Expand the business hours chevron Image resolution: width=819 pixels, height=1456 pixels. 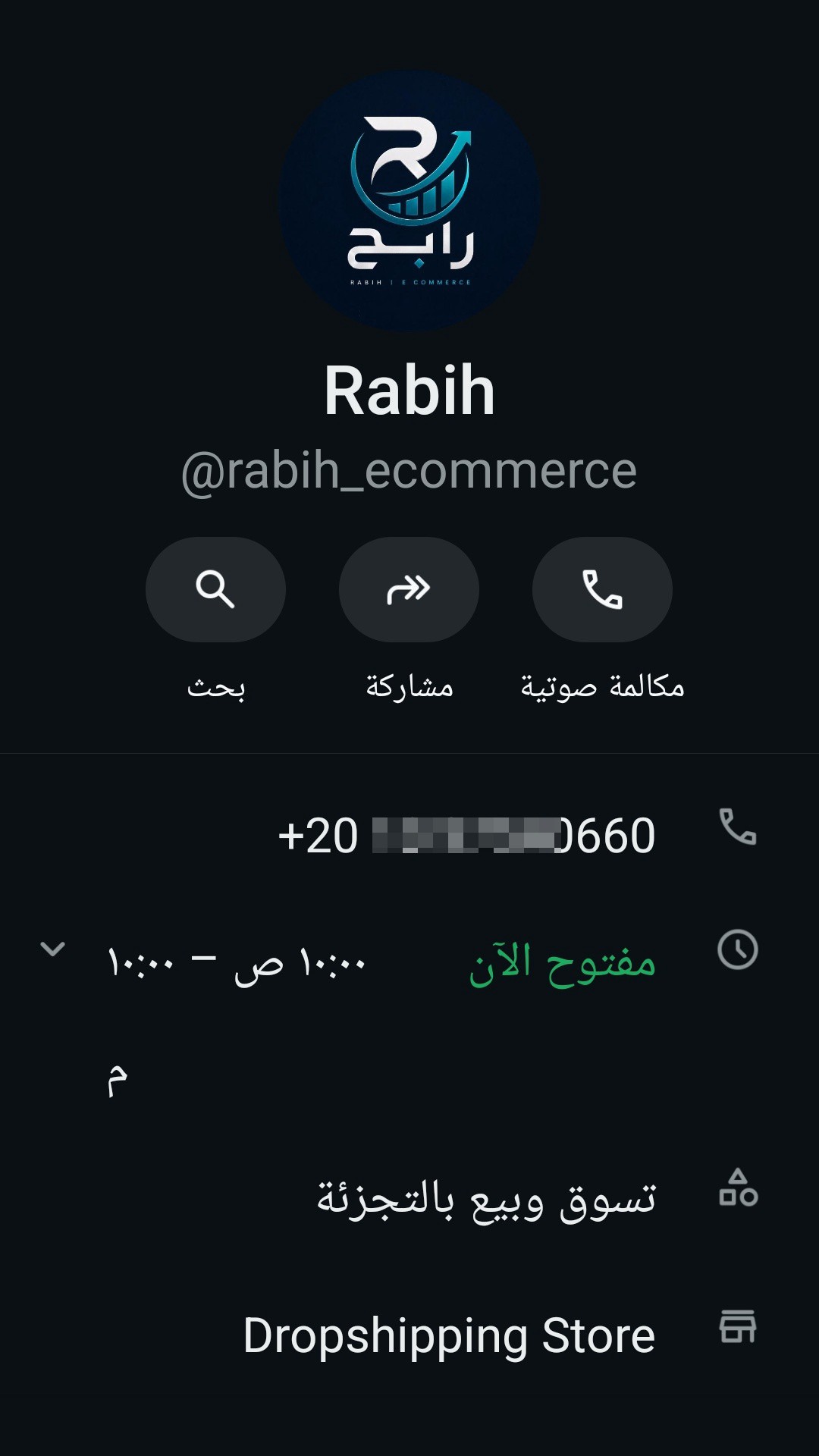52,949
